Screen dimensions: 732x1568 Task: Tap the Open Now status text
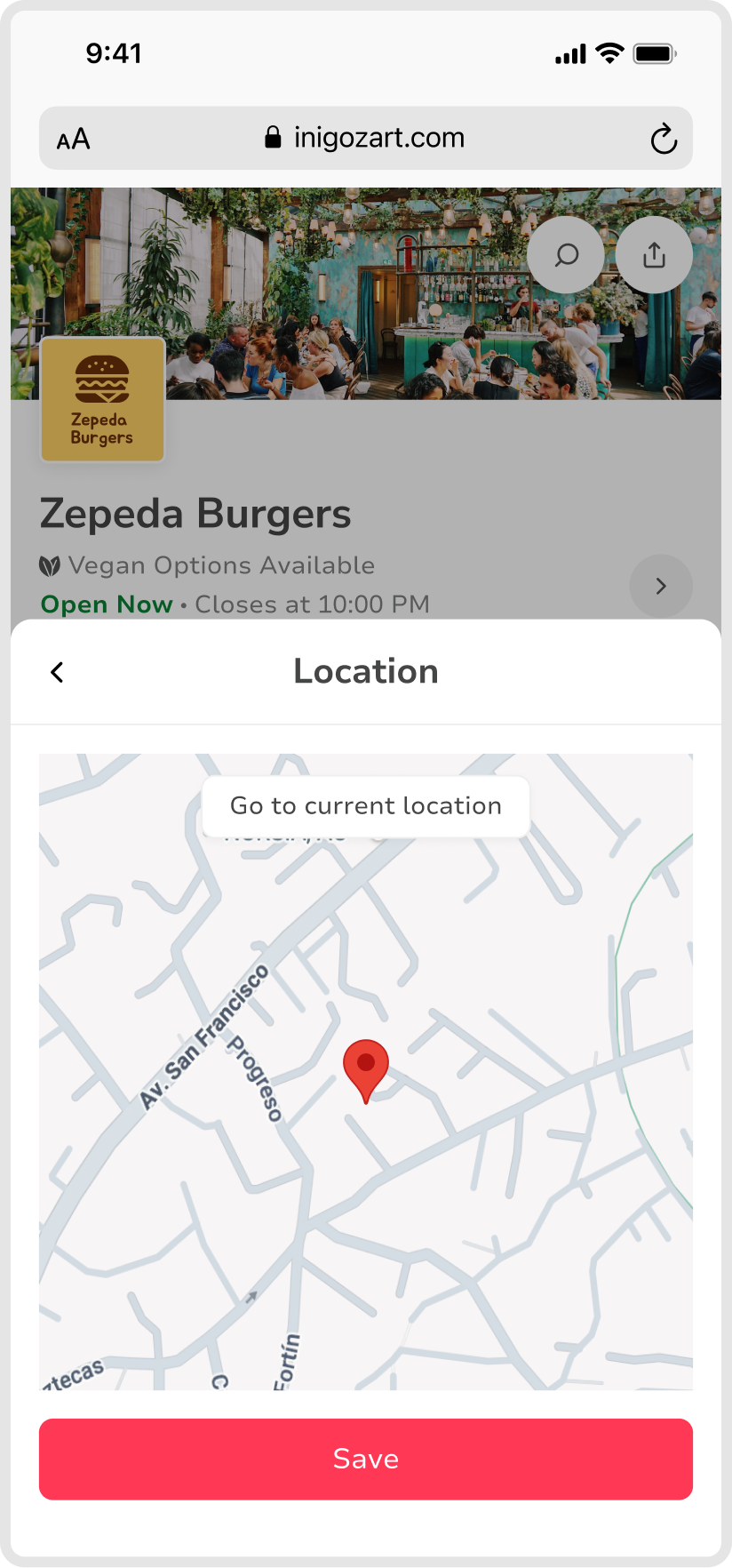(x=107, y=604)
